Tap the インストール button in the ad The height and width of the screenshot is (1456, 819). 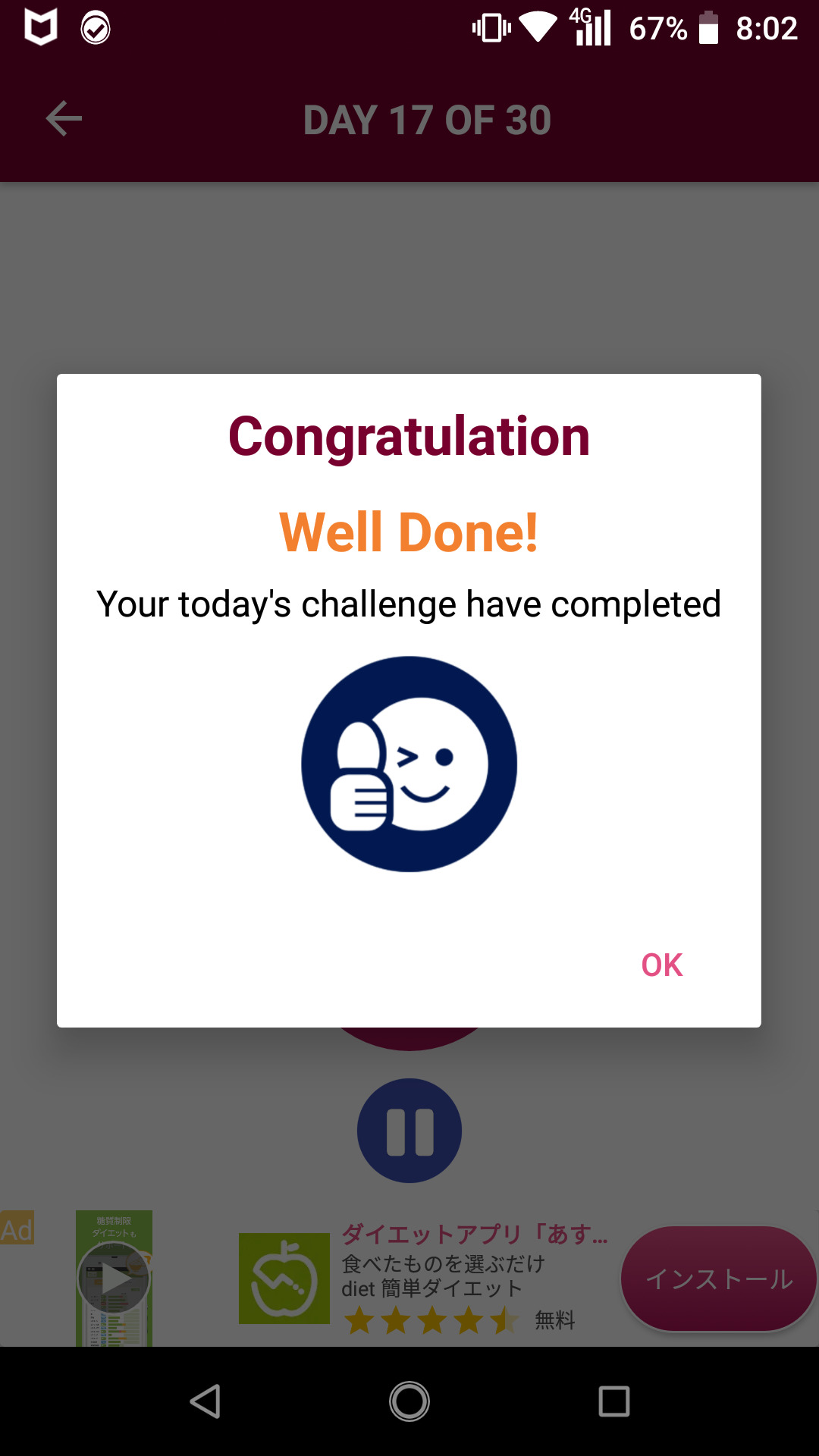coord(717,1279)
